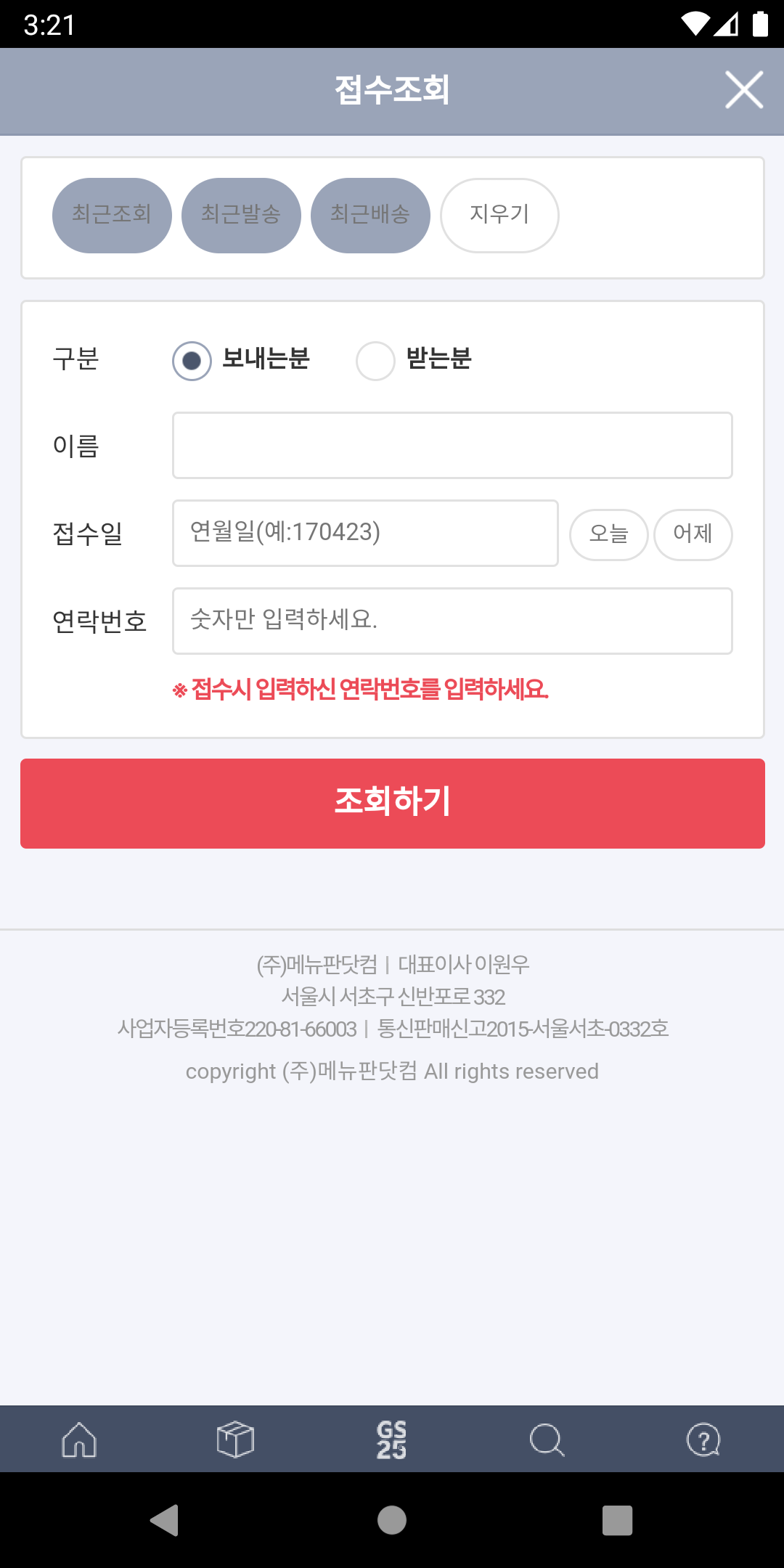Tap the 접수일 date input field

click(x=364, y=534)
